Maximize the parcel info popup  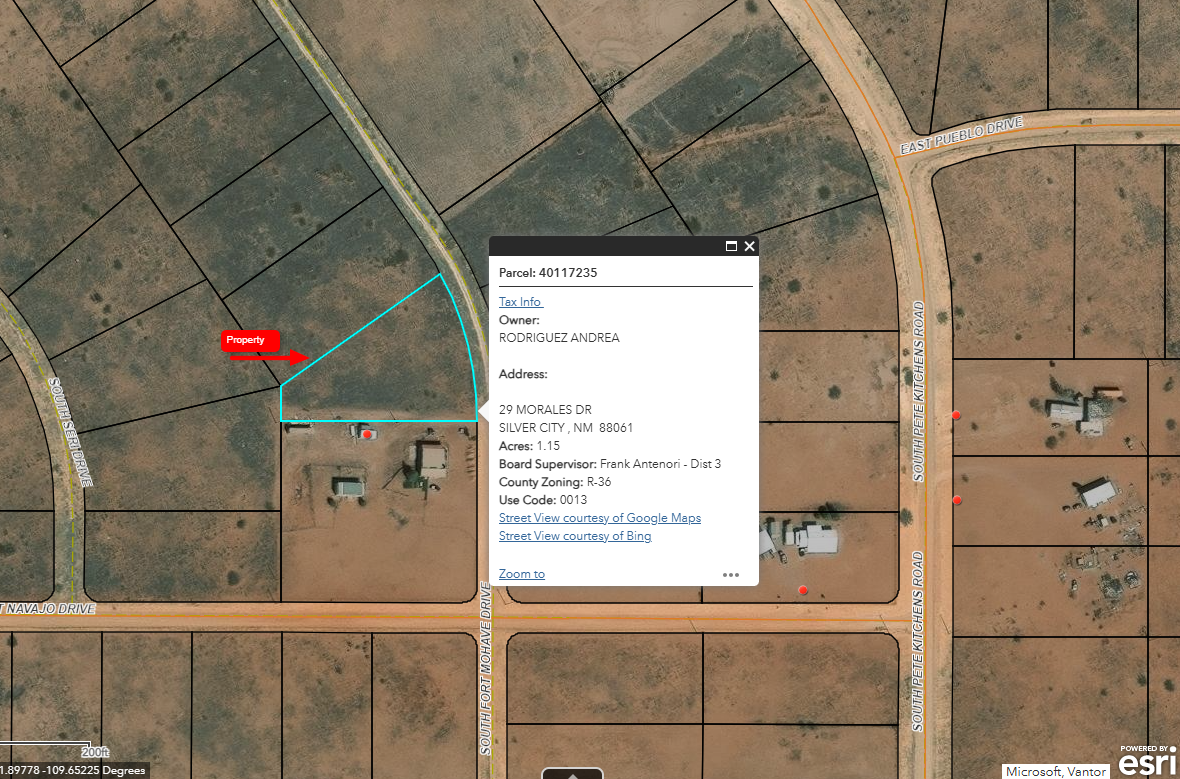point(731,246)
